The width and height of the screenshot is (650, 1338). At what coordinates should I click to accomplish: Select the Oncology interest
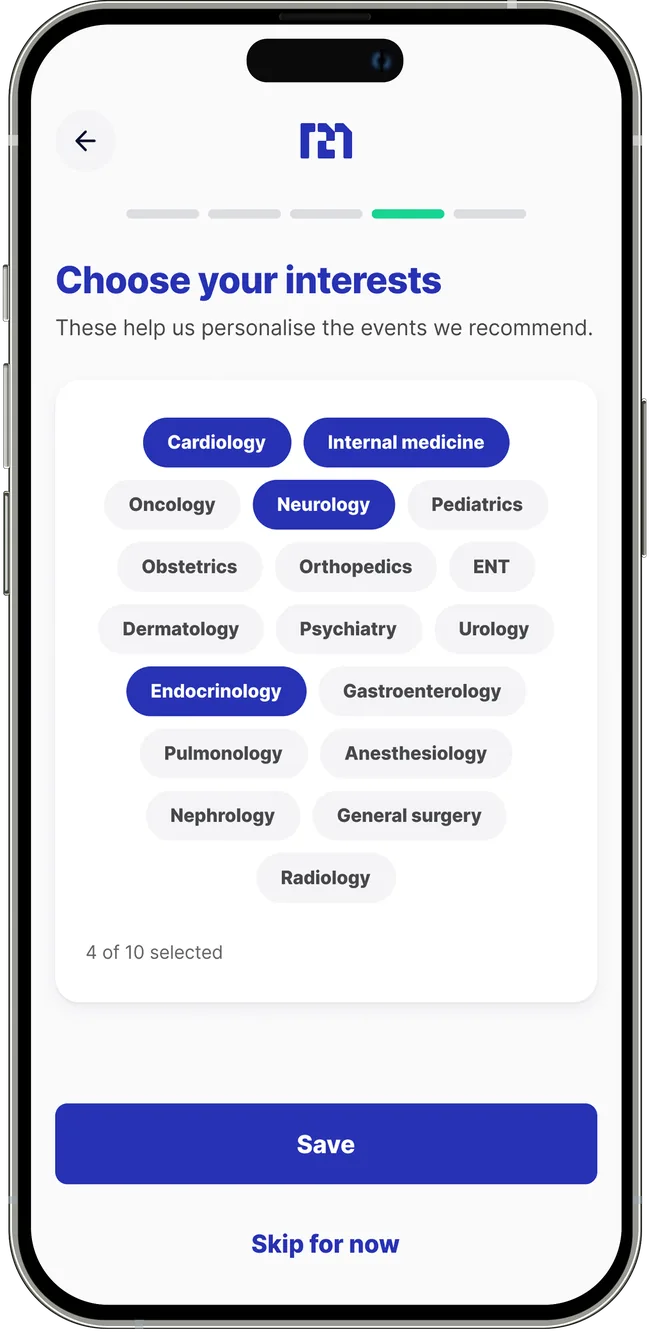(172, 504)
